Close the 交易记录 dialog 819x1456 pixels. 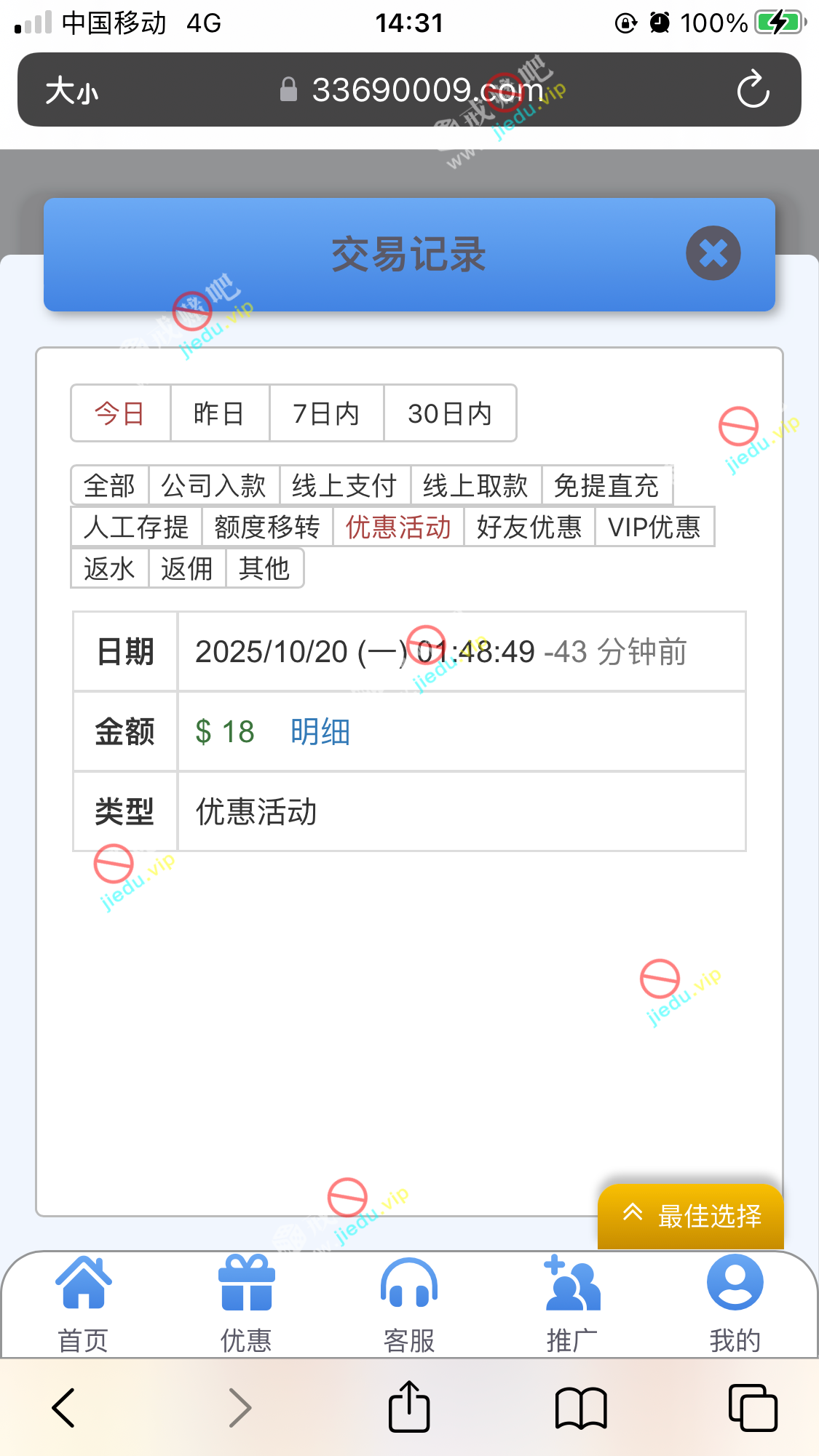click(713, 253)
